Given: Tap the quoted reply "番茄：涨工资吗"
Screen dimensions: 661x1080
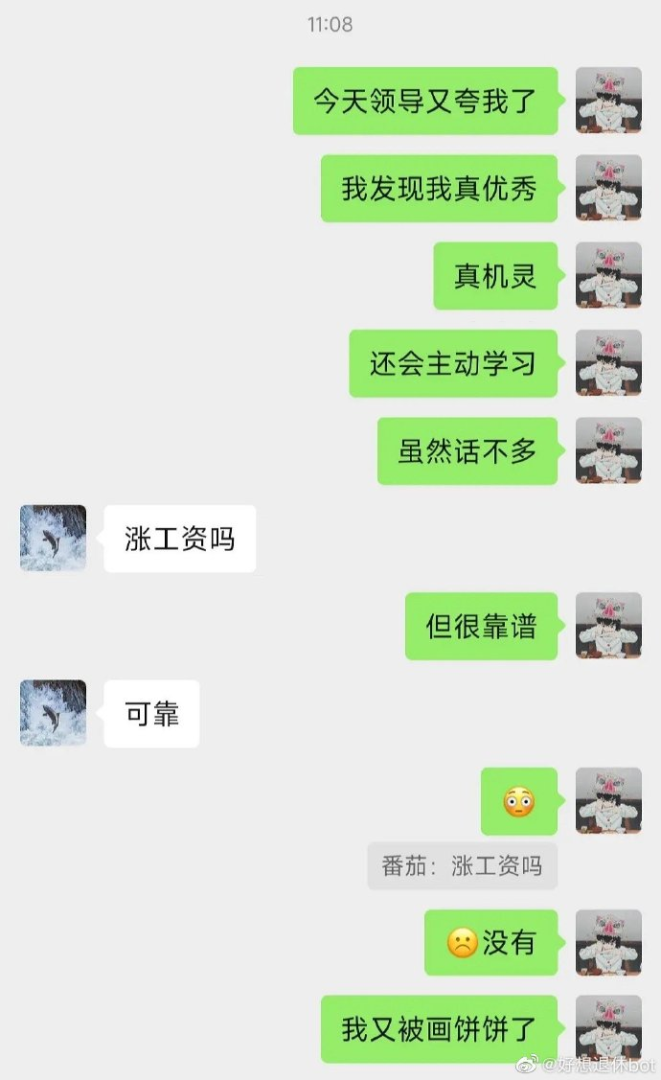Looking at the screenshot, I should click(x=462, y=866).
